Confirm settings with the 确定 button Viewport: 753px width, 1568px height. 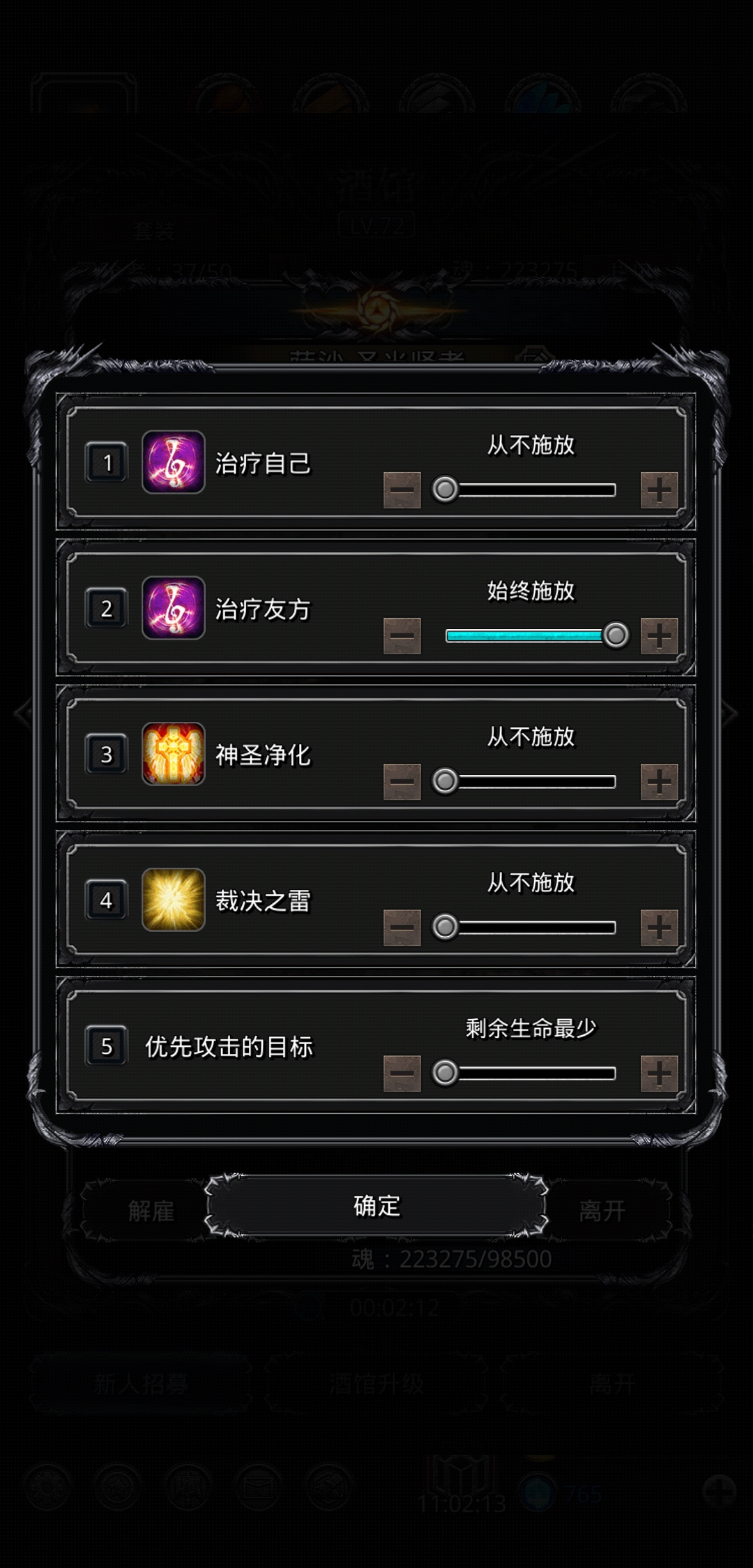coord(376,1206)
